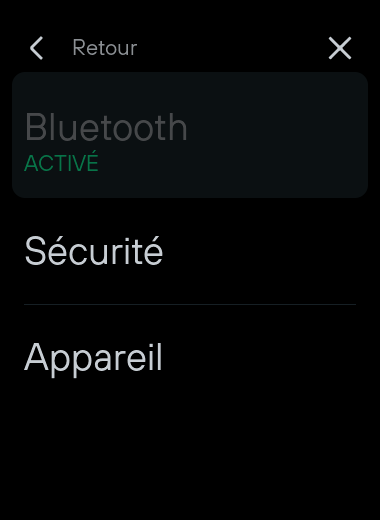Image resolution: width=380 pixels, height=520 pixels.
Task: Toggle the Bluetooth ACTIVÉ card
Action: pos(190,135)
